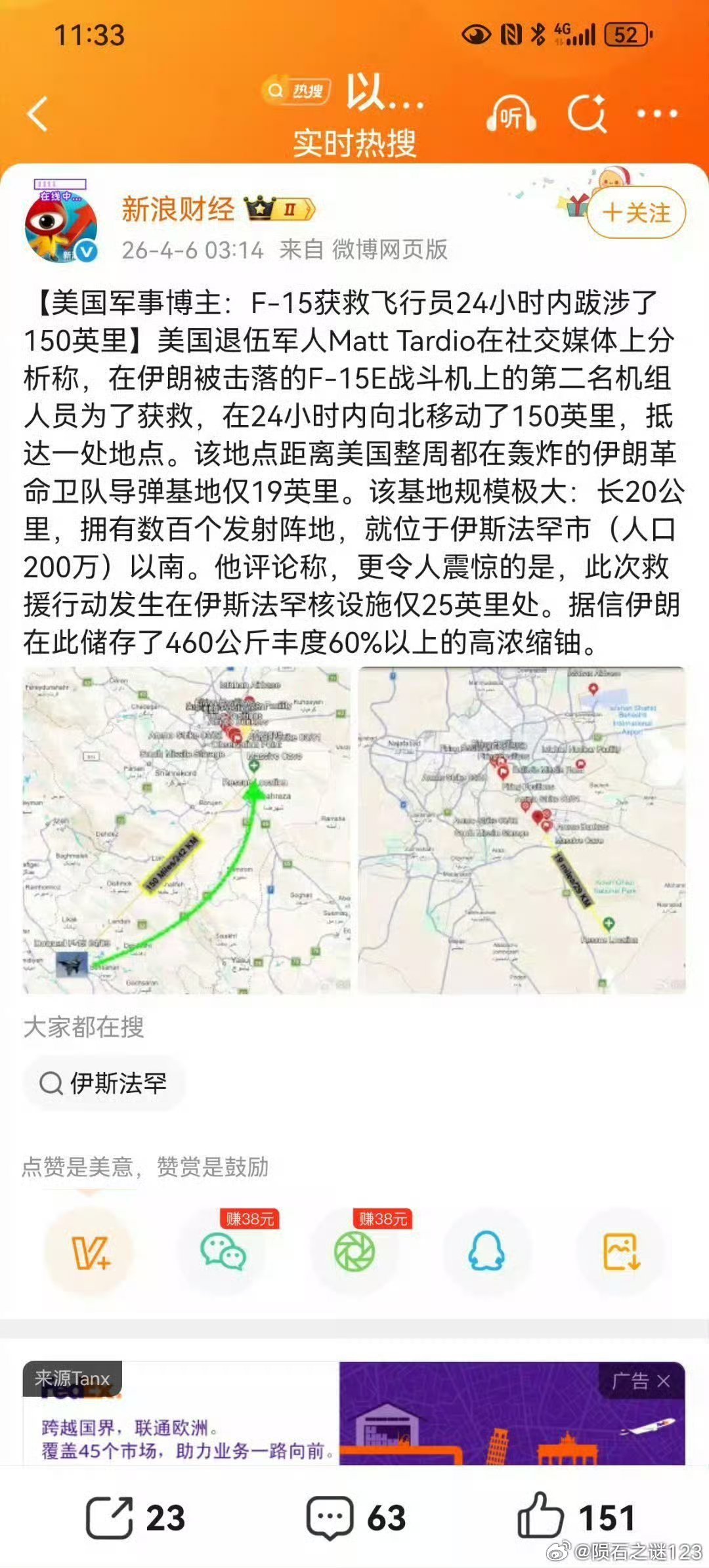Tap the 新浪财经 profile avatar

59,226
